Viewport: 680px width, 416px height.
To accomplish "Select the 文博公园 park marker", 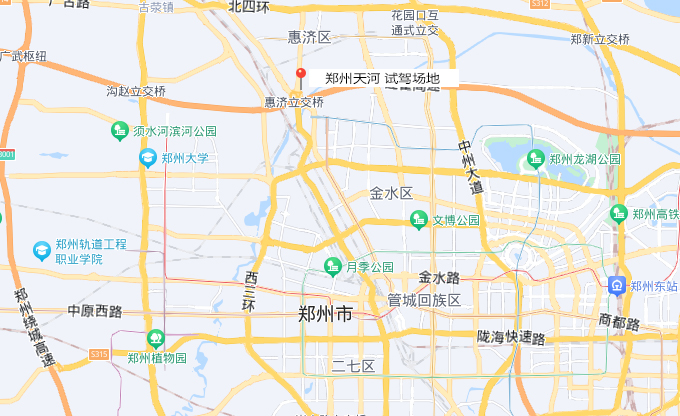I will [419, 220].
